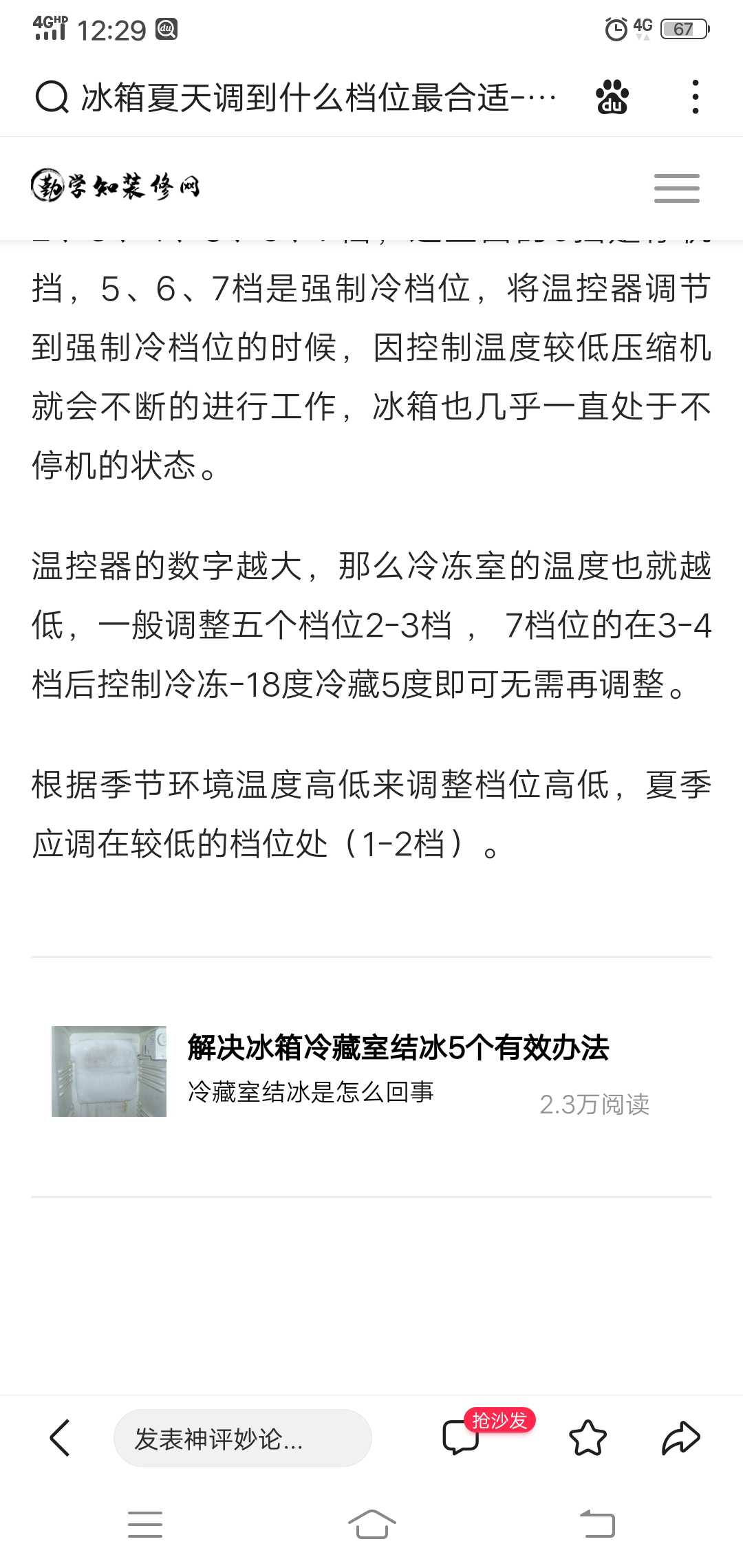
Task: Share this article
Action: tap(680, 1437)
